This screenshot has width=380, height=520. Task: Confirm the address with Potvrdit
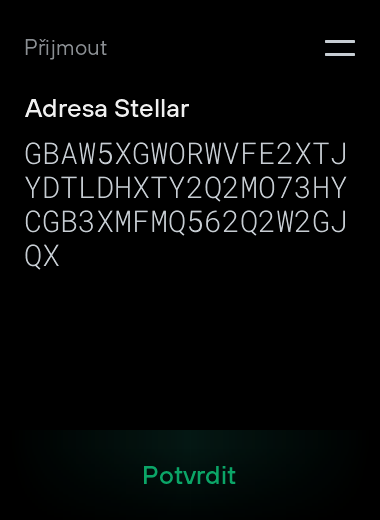(x=189, y=475)
